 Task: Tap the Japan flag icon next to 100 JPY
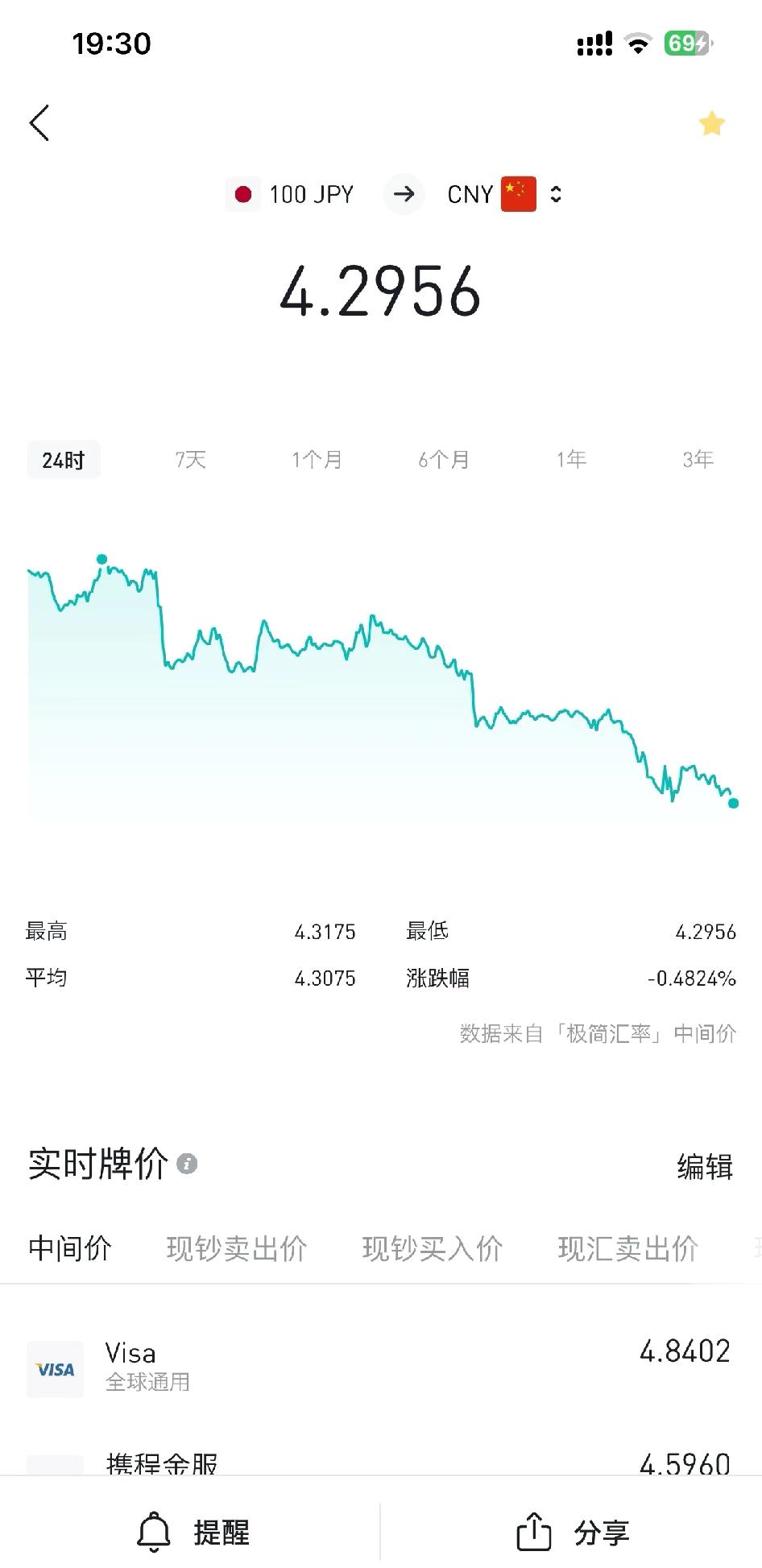[244, 194]
